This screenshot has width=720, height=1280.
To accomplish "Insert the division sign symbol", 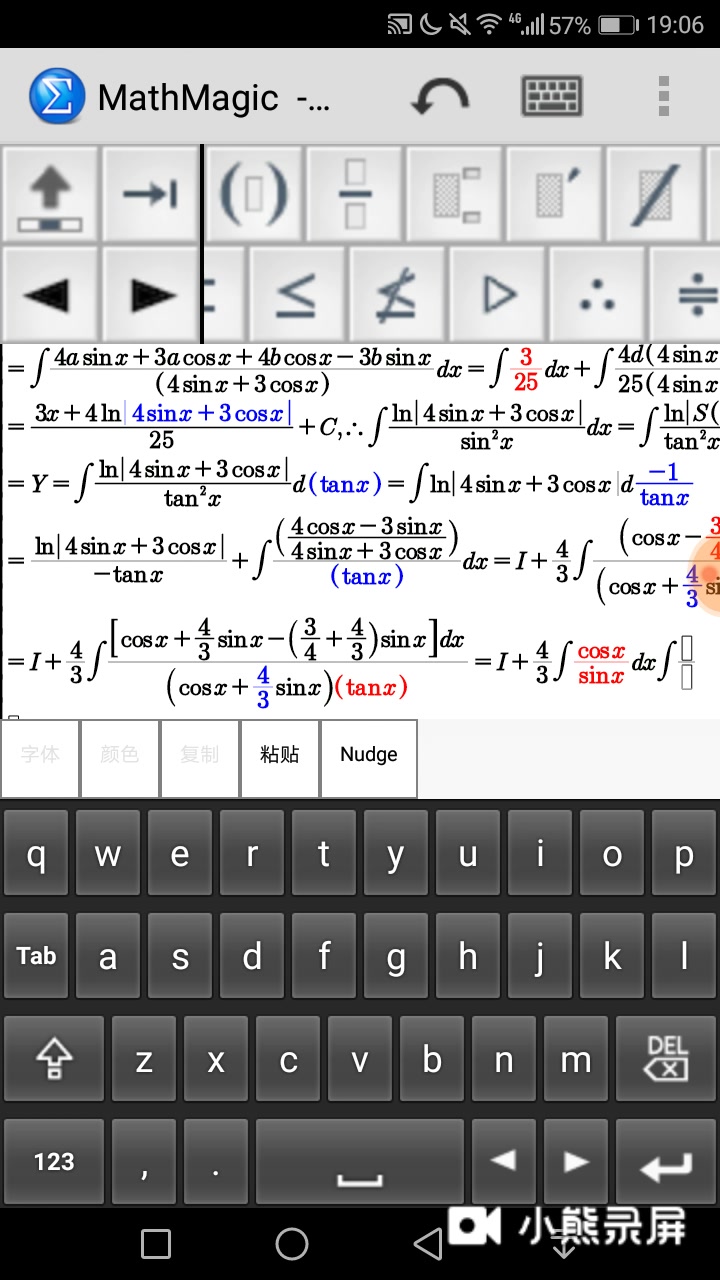I will [695, 295].
